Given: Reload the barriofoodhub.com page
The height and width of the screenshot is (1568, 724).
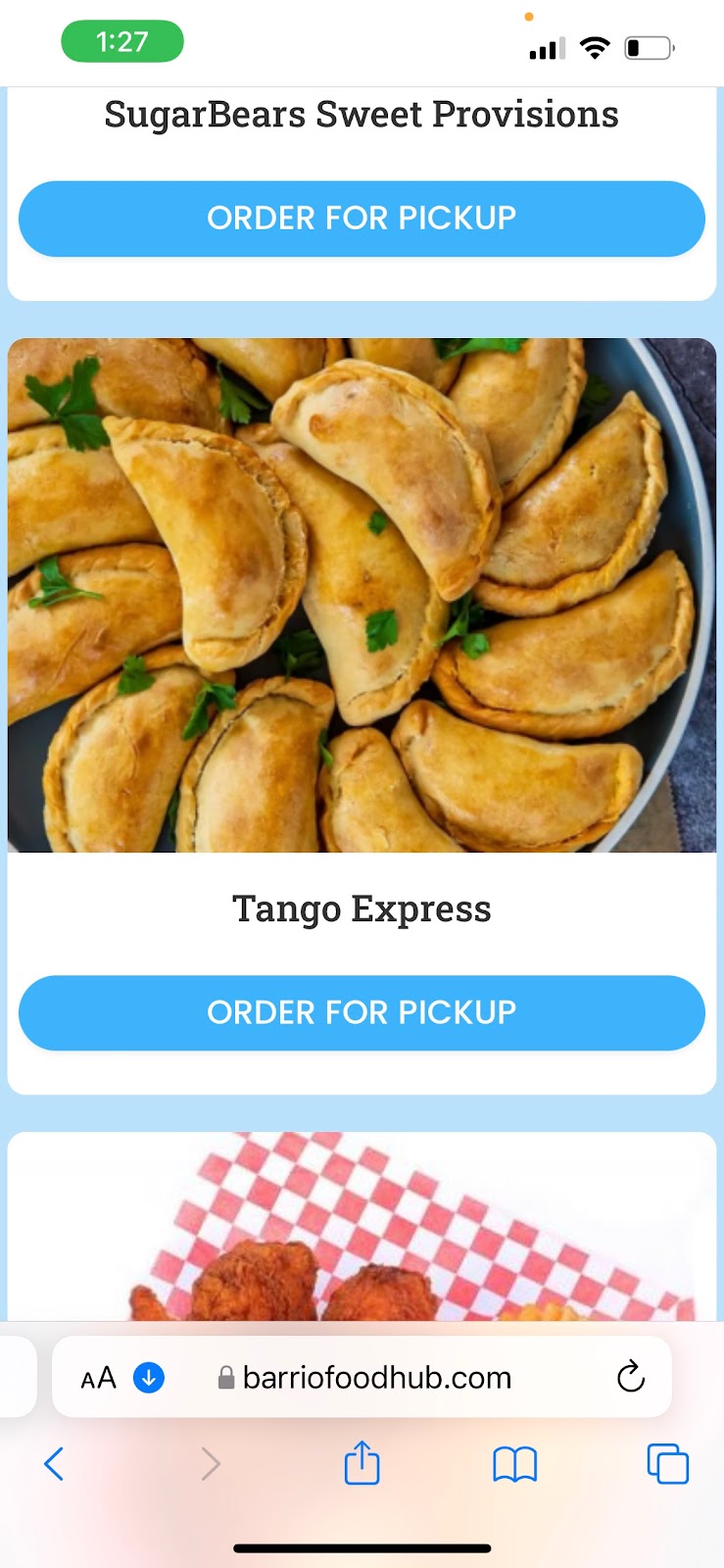Looking at the screenshot, I should [631, 1377].
